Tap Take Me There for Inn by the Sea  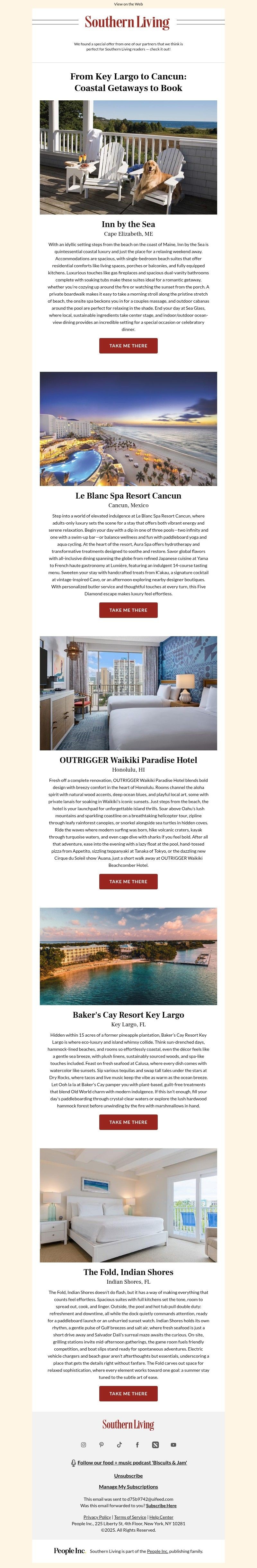tap(128, 346)
